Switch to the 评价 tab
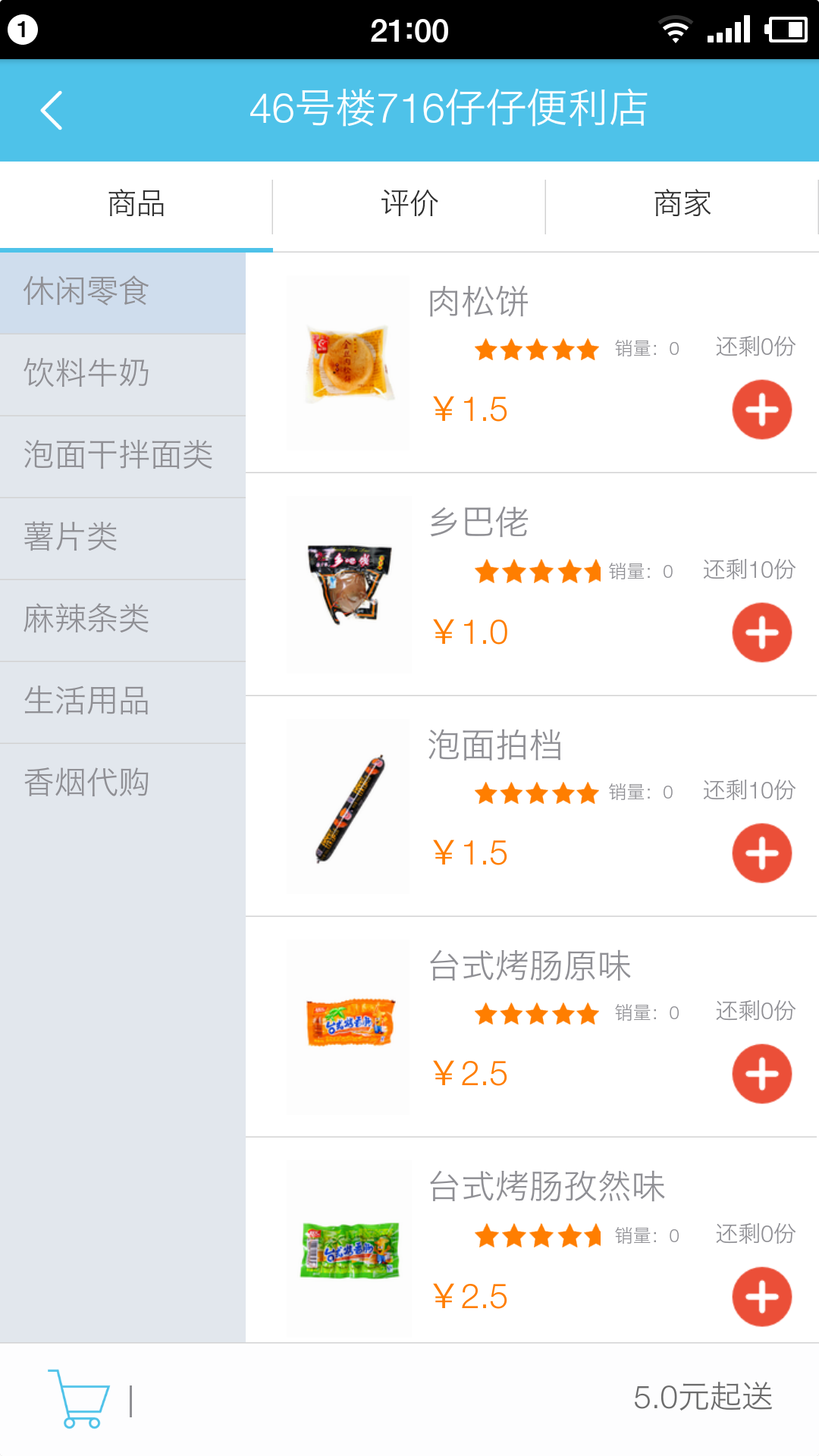This screenshot has width=819, height=1456. (409, 205)
